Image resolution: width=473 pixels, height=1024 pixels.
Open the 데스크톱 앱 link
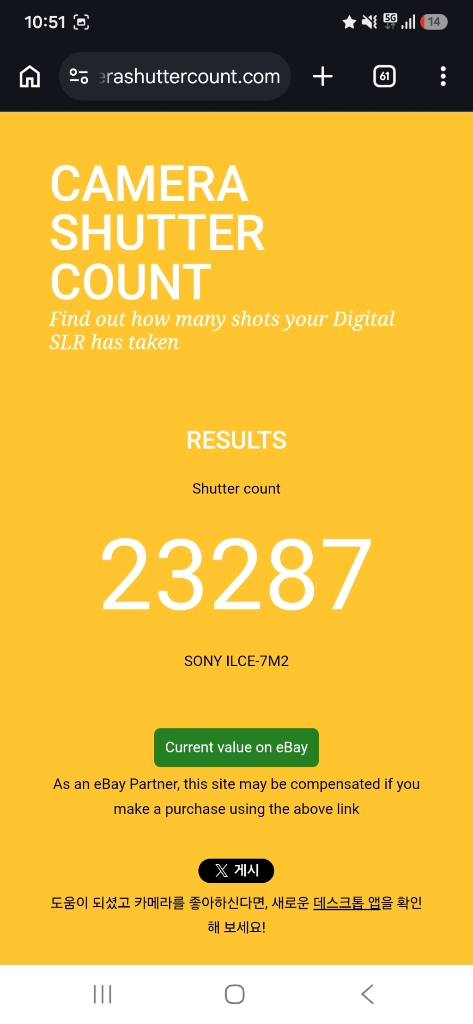coord(347,903)
